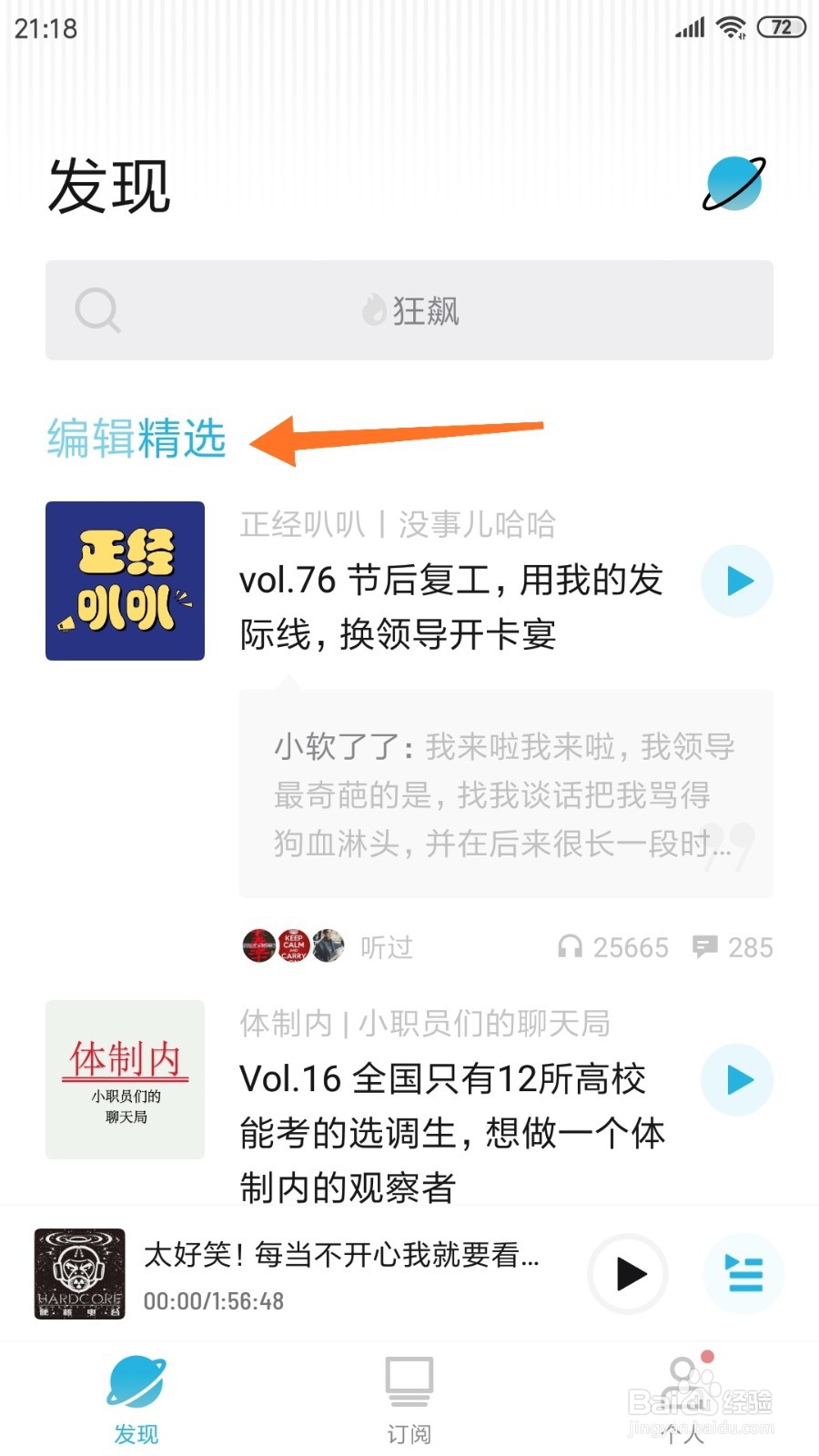Click the 听过 listeners label
This screenshot has width=819, height=1456.
coord(386,946)
